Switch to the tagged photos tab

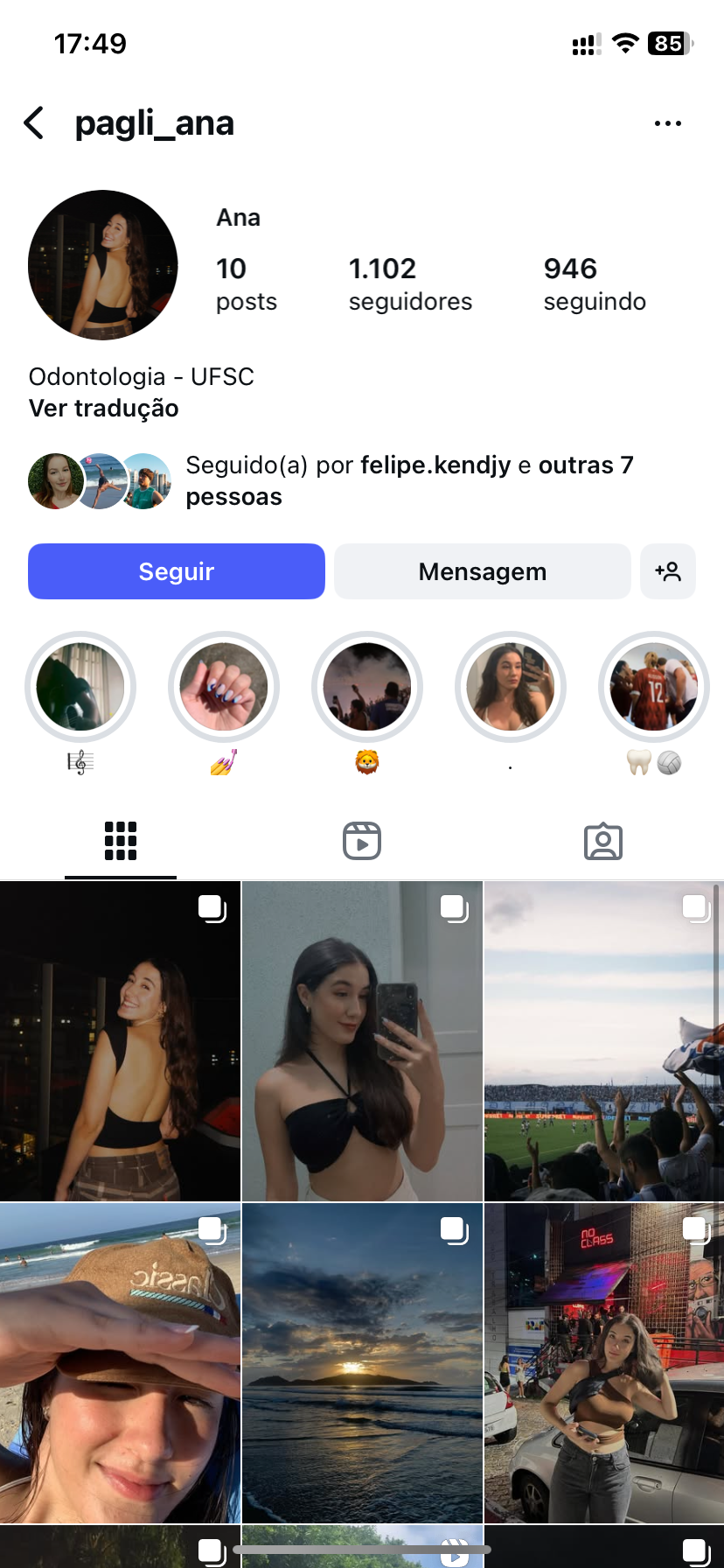point(602,841)
